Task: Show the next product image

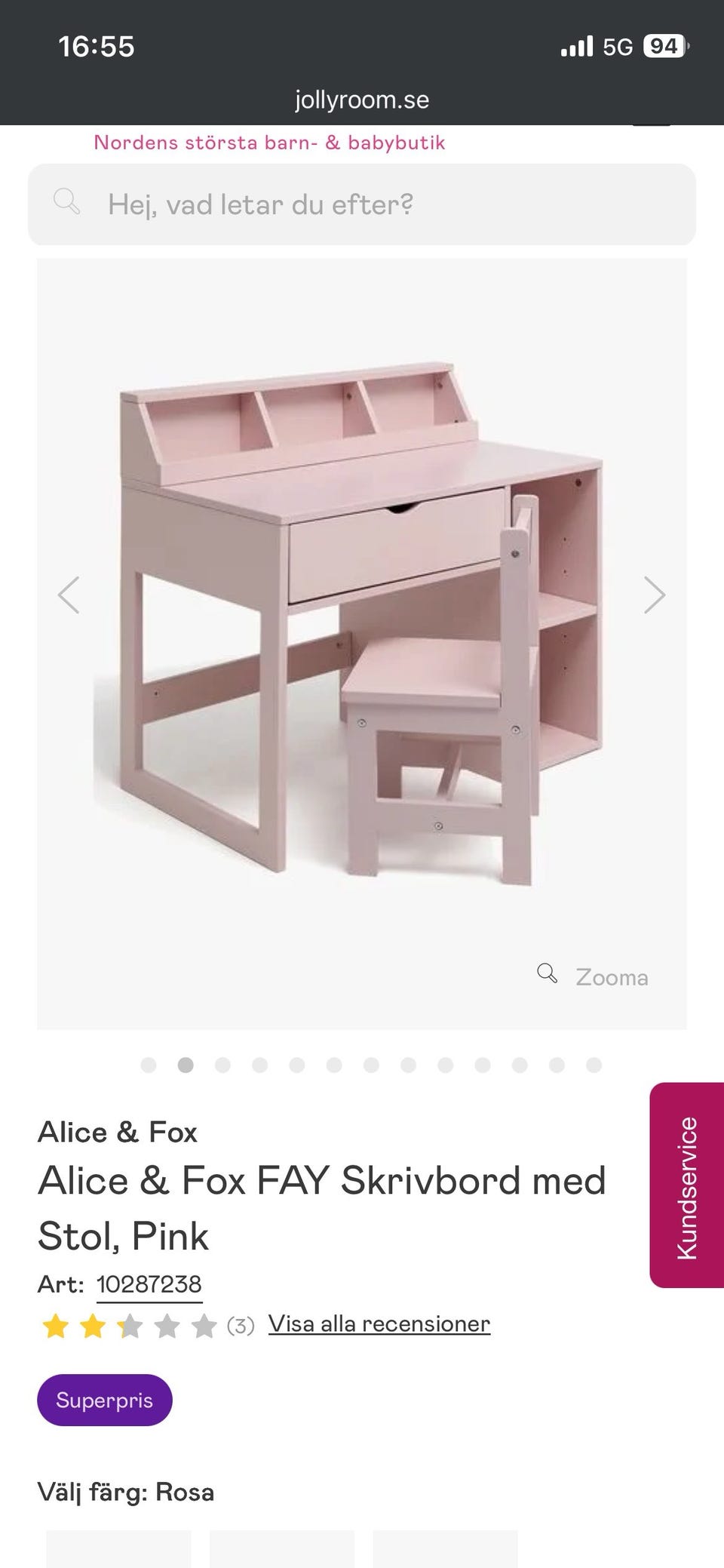Action: [655, 595]
